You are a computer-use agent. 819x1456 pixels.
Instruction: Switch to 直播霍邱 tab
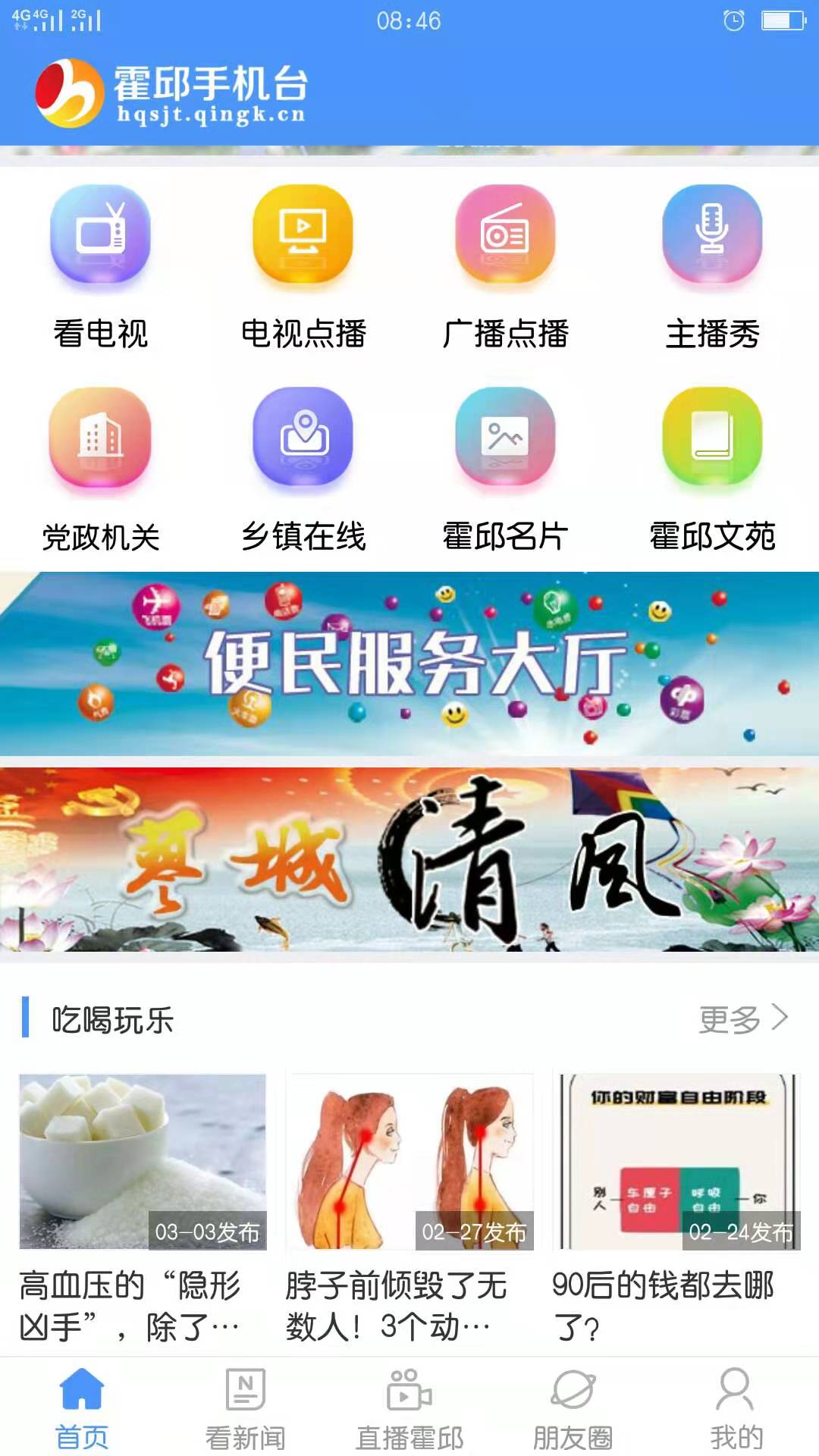coord(409,1409)
